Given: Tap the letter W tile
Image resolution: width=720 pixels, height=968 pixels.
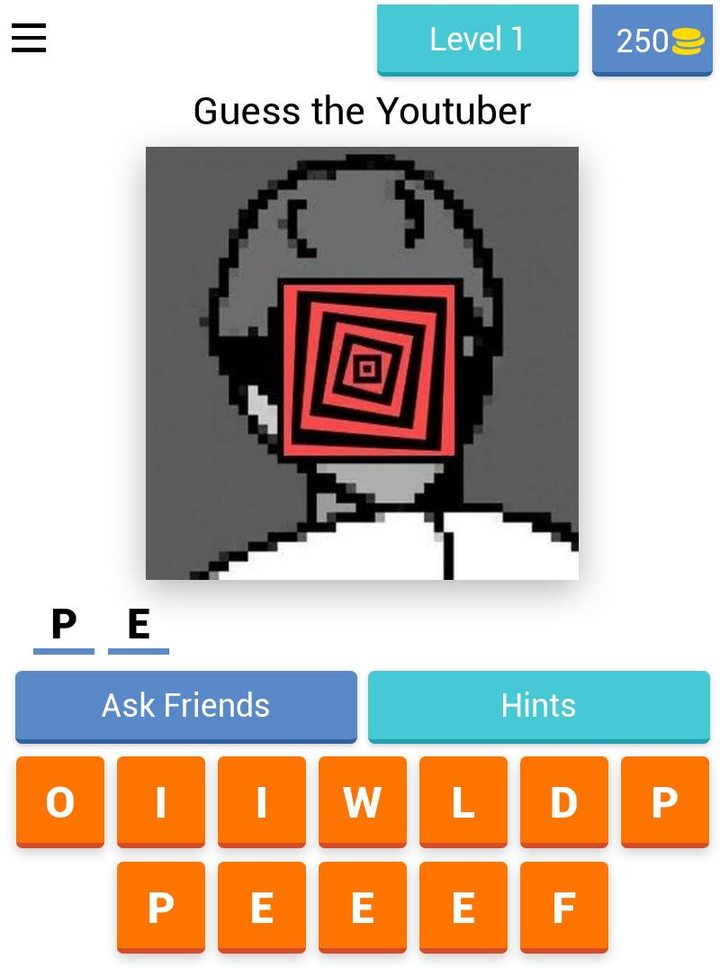Looking at the screenshot, I should click(362, 802).
